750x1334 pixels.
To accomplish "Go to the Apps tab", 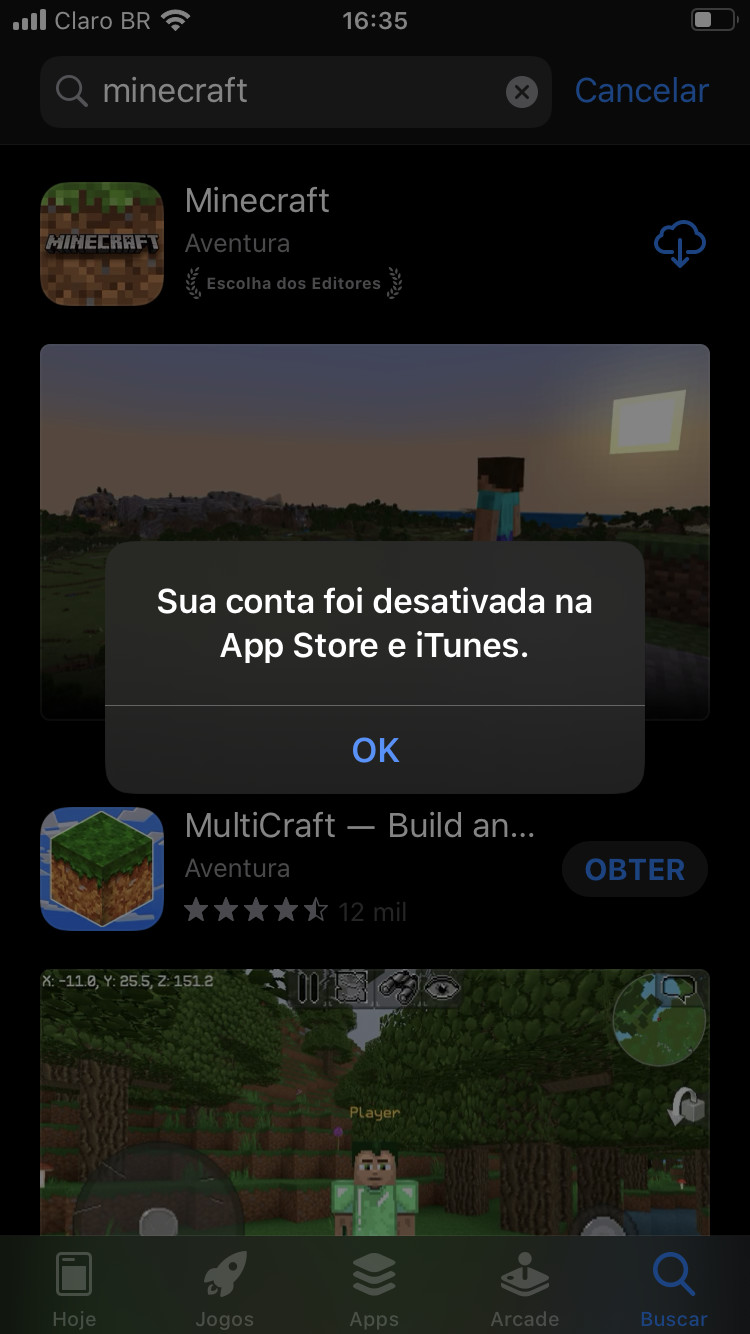I will 374,1289.
